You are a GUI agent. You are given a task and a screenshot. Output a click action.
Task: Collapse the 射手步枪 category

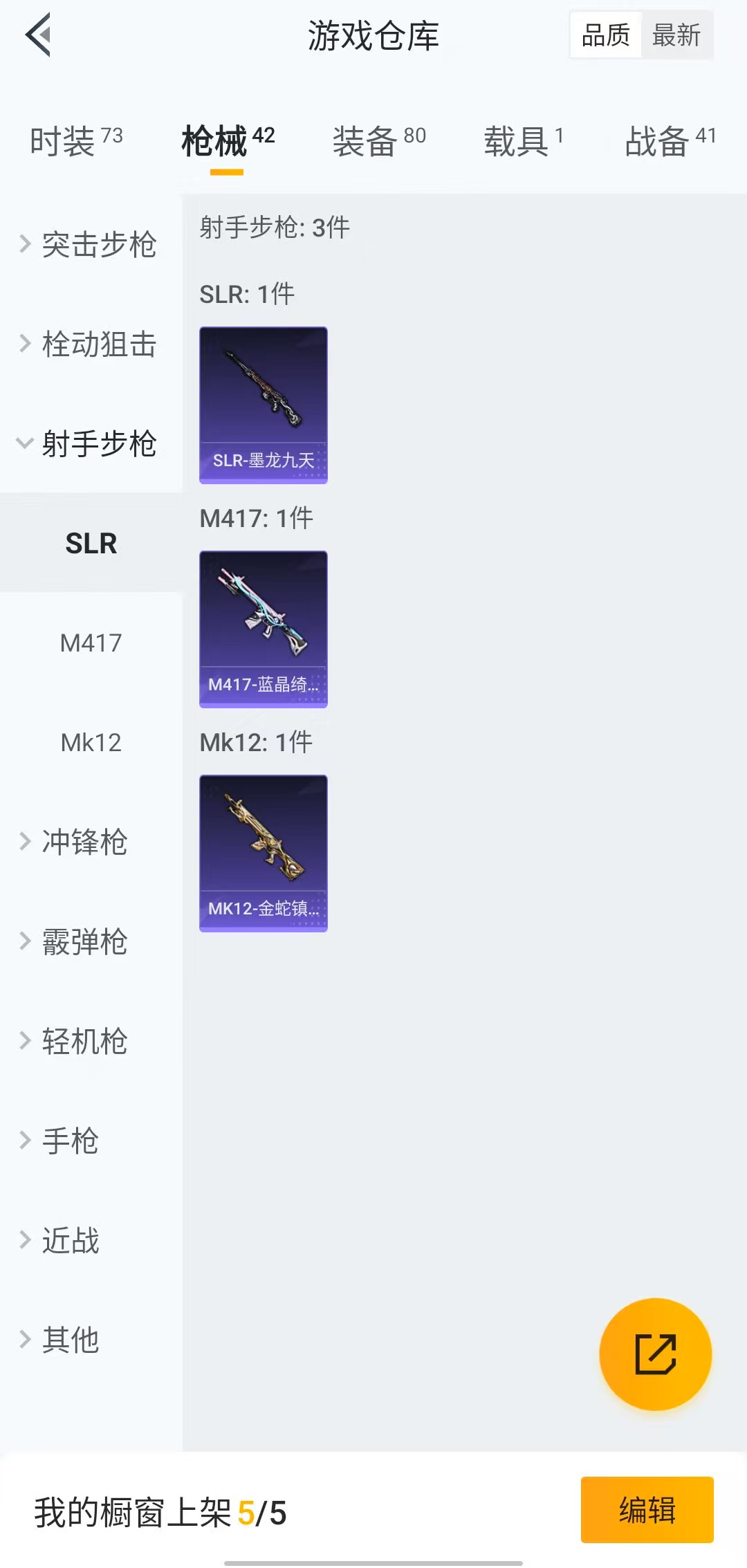click(91, 443)
